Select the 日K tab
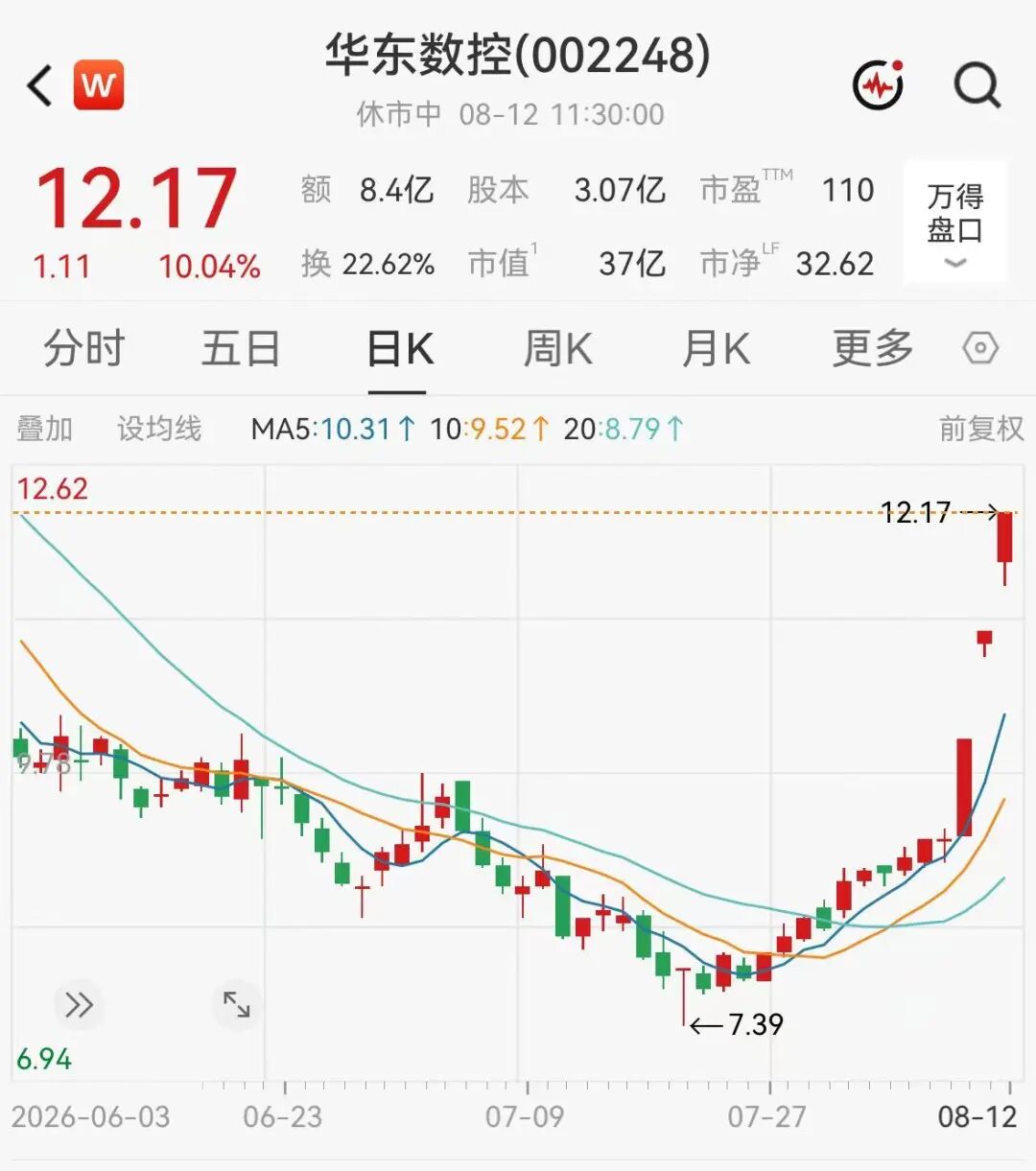 [x=400, y=349]
